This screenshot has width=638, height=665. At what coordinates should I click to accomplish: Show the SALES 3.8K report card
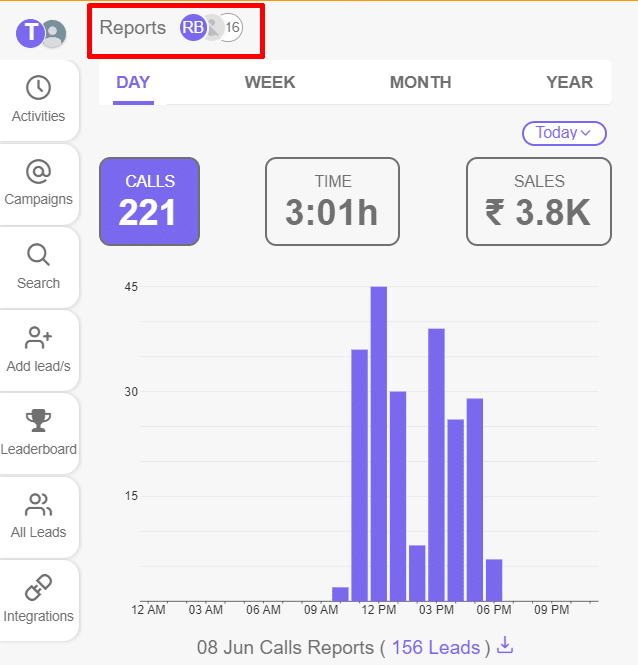(538, 201)
